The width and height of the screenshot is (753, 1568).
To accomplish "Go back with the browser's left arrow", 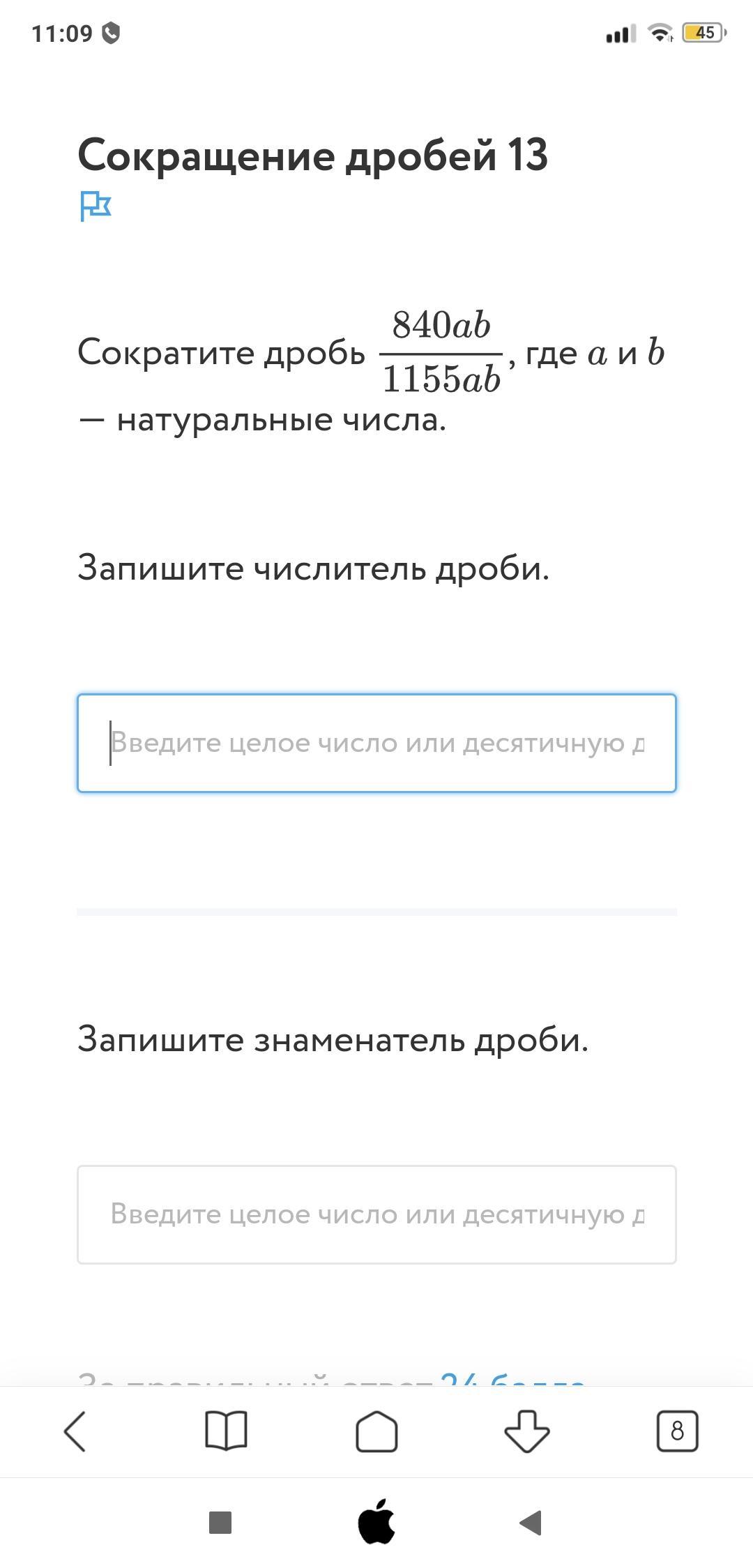I will [75, 1431].
